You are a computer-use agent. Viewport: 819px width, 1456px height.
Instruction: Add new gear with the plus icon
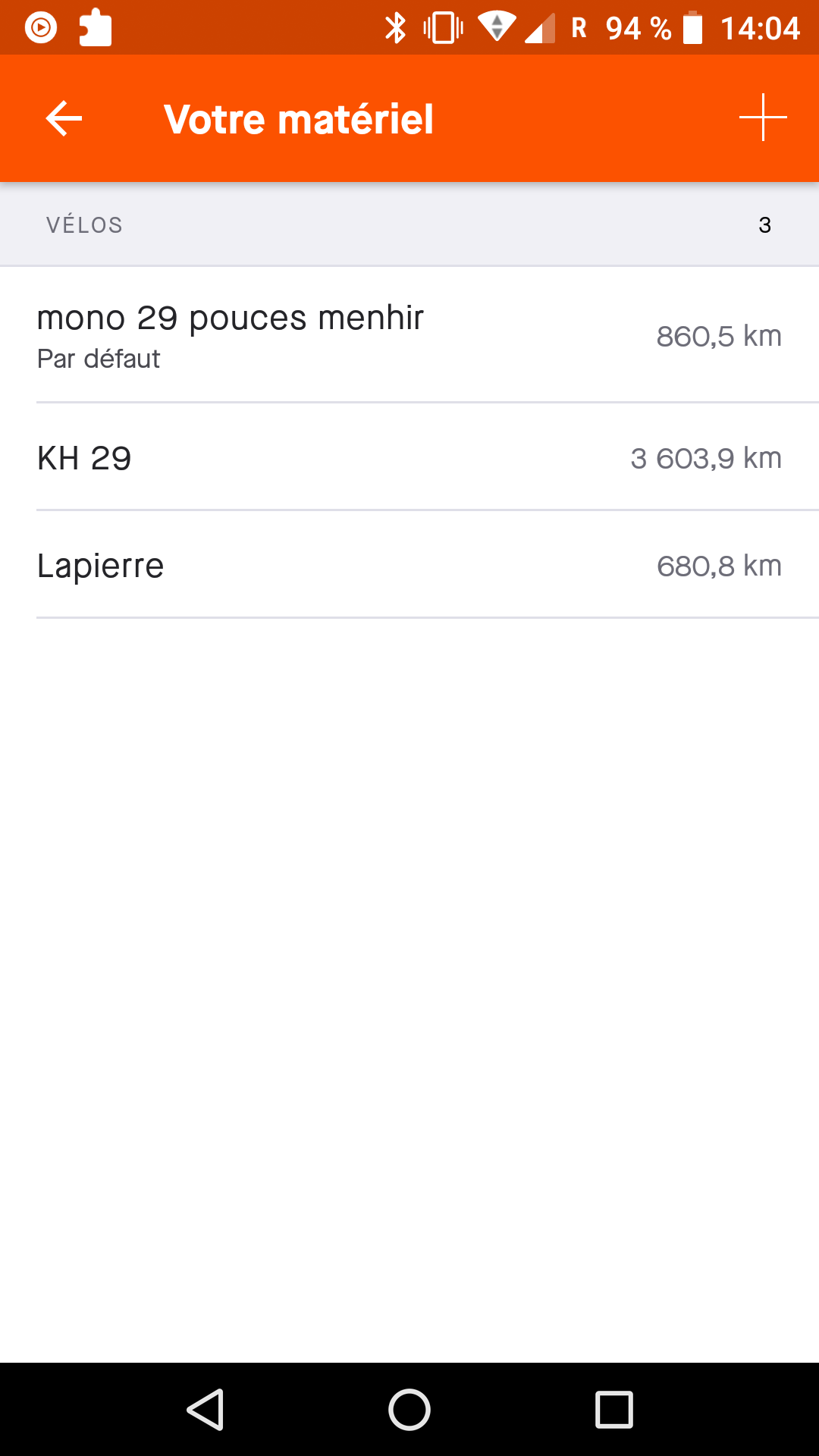(763, 118)
